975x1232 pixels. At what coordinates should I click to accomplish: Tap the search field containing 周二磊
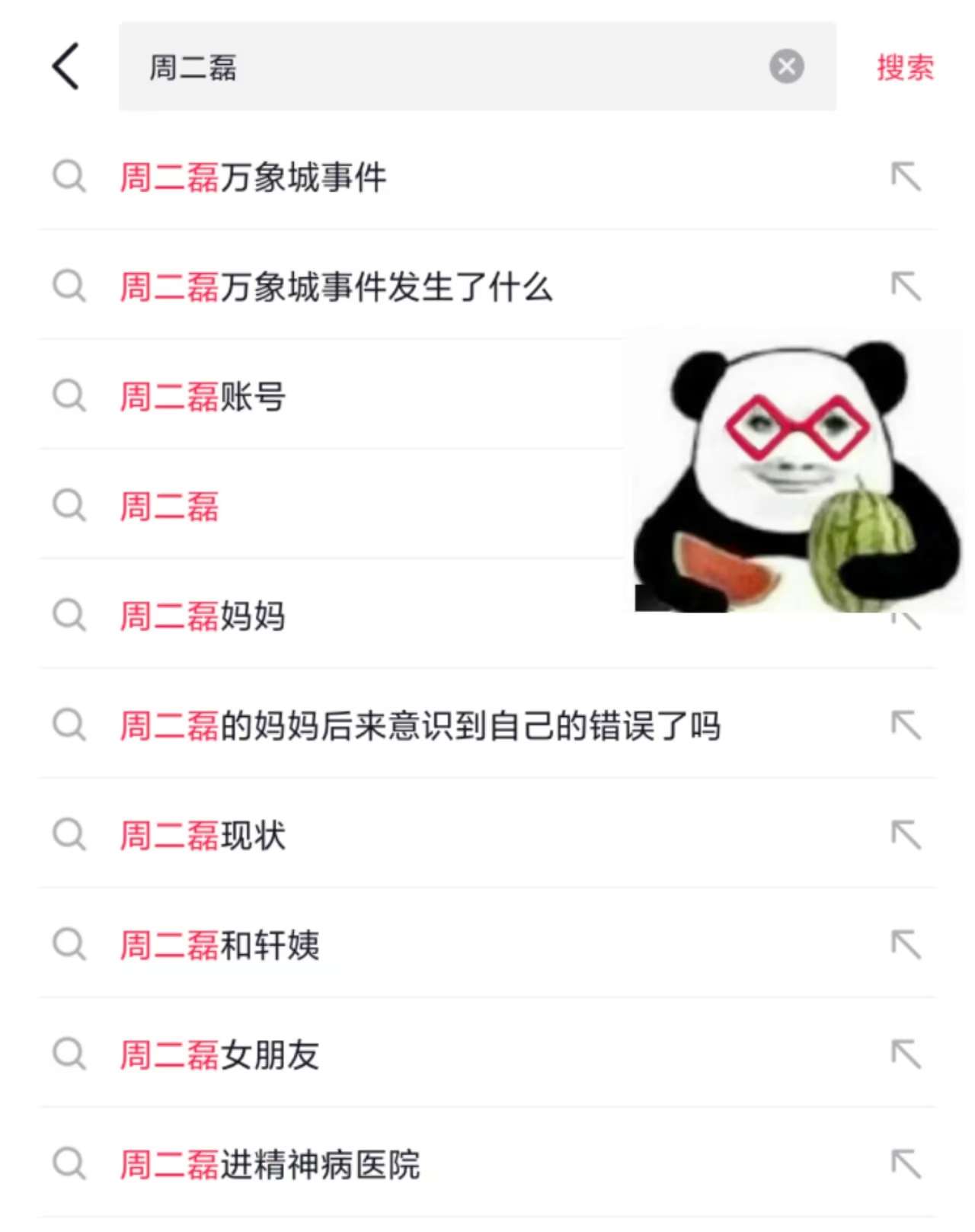tap(442, 67)
